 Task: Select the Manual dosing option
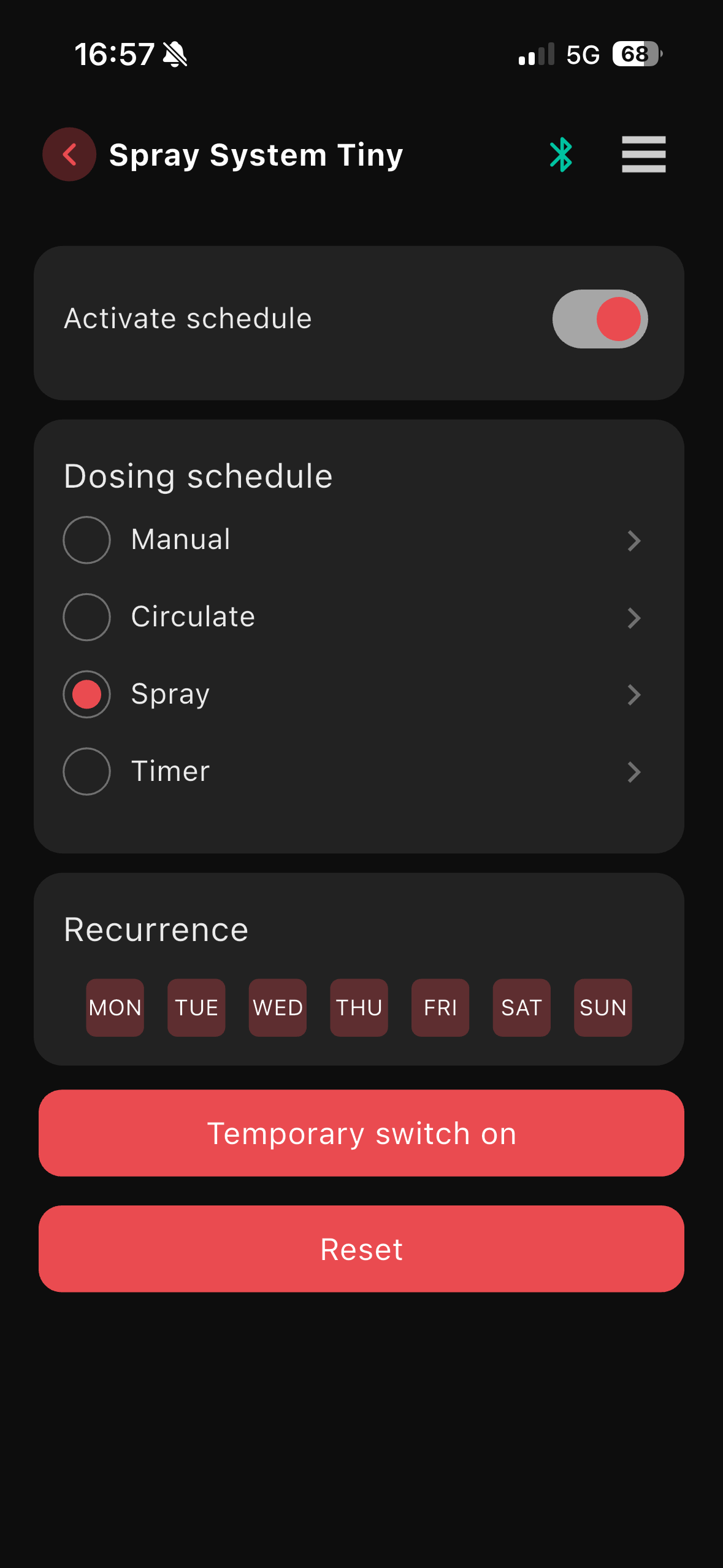[x=87, y=540]
